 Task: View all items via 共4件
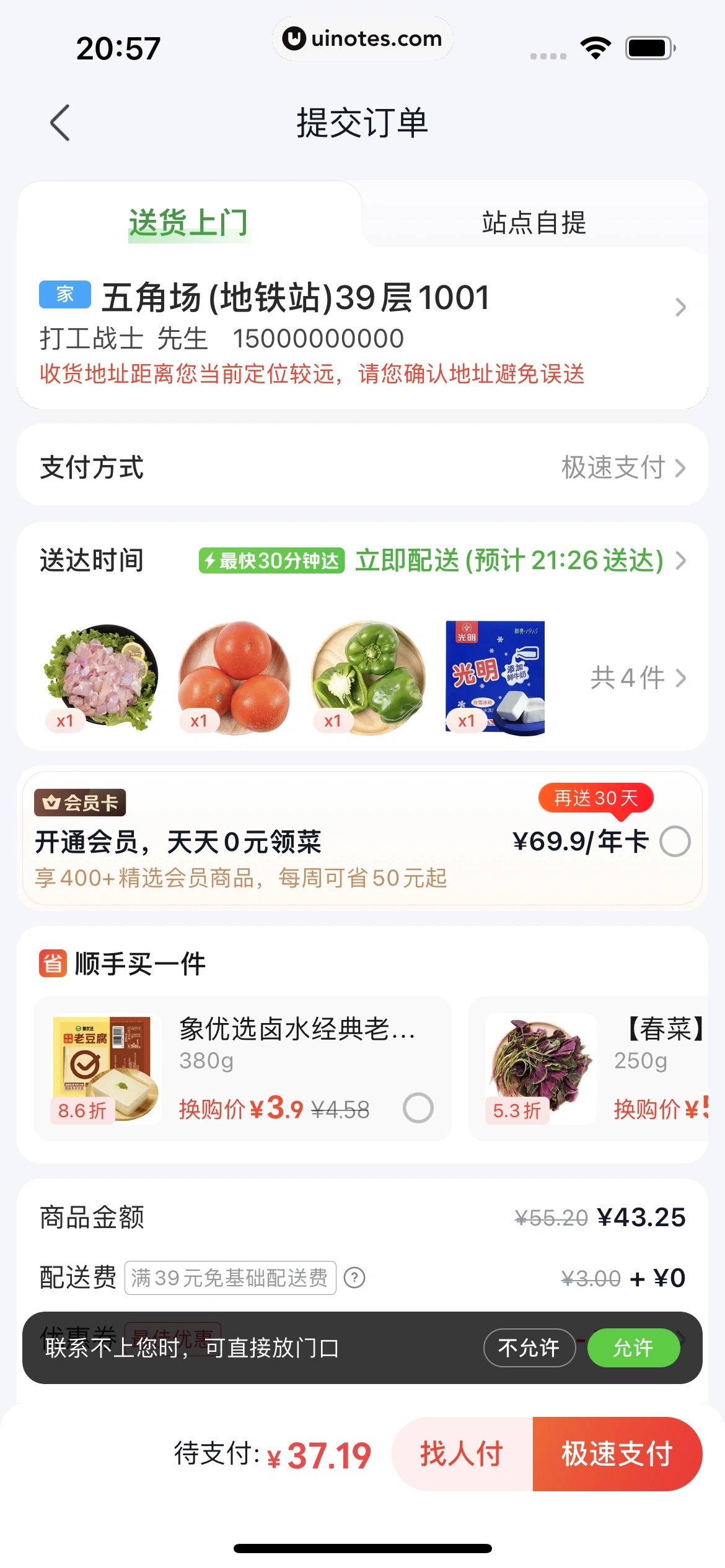click(638, 678)
